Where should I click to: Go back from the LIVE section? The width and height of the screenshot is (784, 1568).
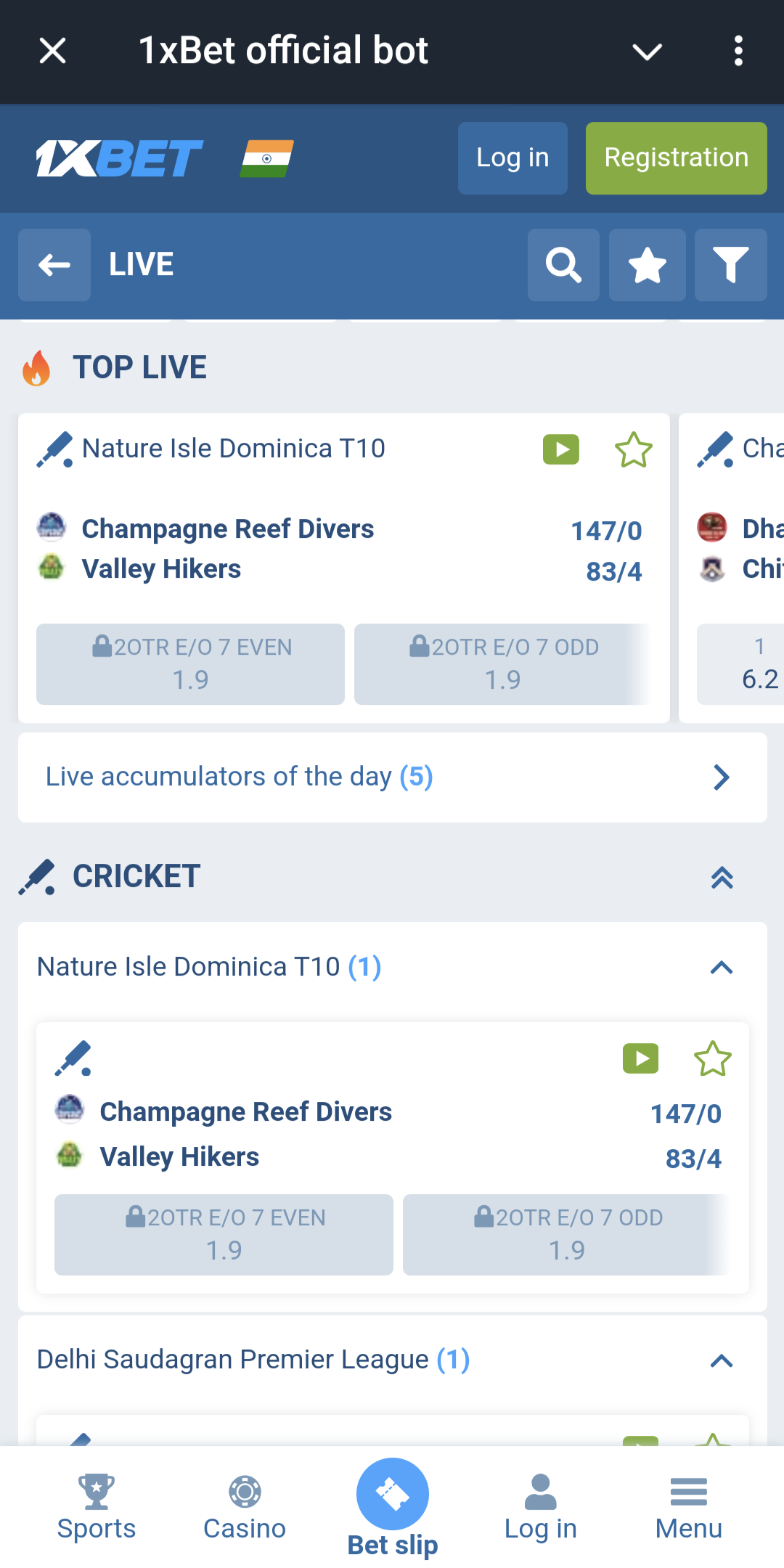tap(54, 265)
